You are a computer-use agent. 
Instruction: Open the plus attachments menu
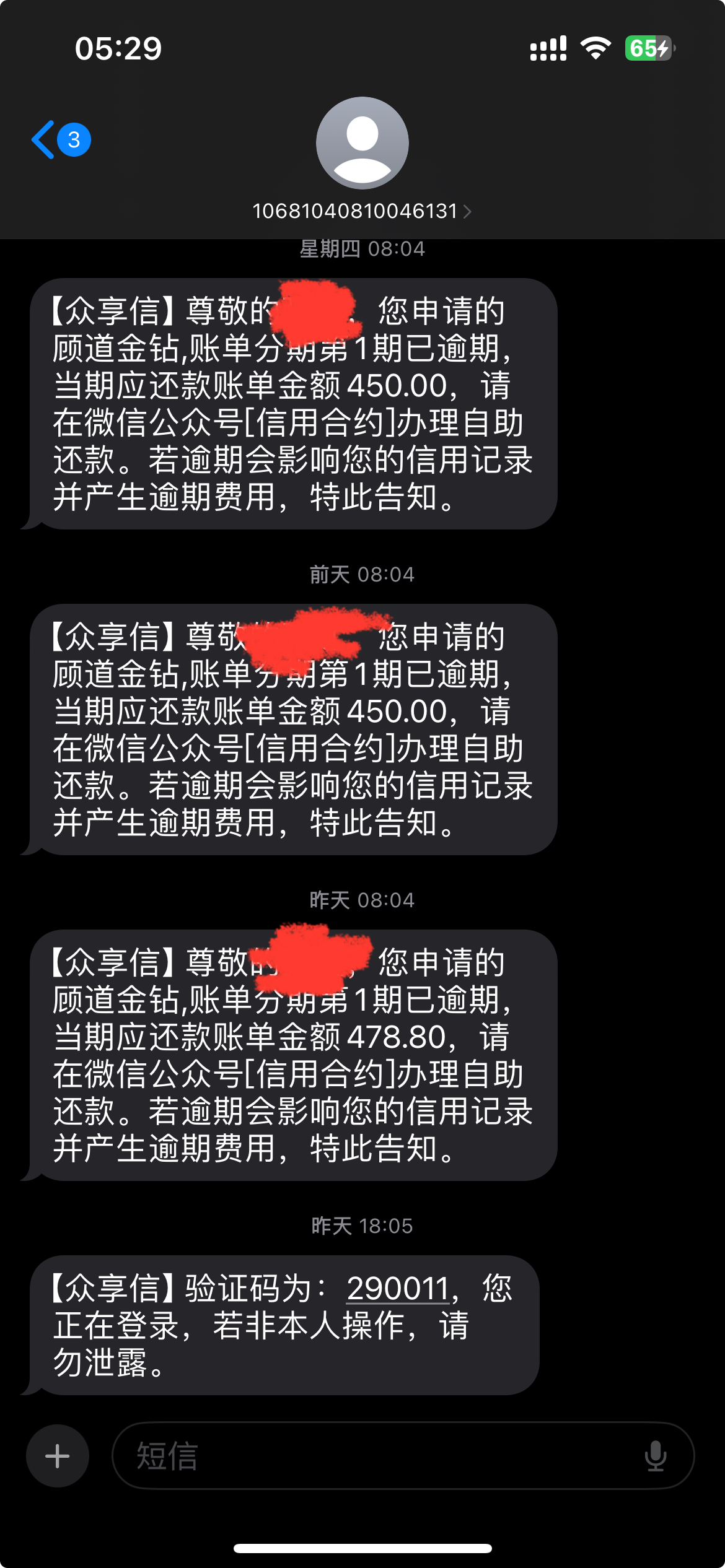click(58, 1456)
